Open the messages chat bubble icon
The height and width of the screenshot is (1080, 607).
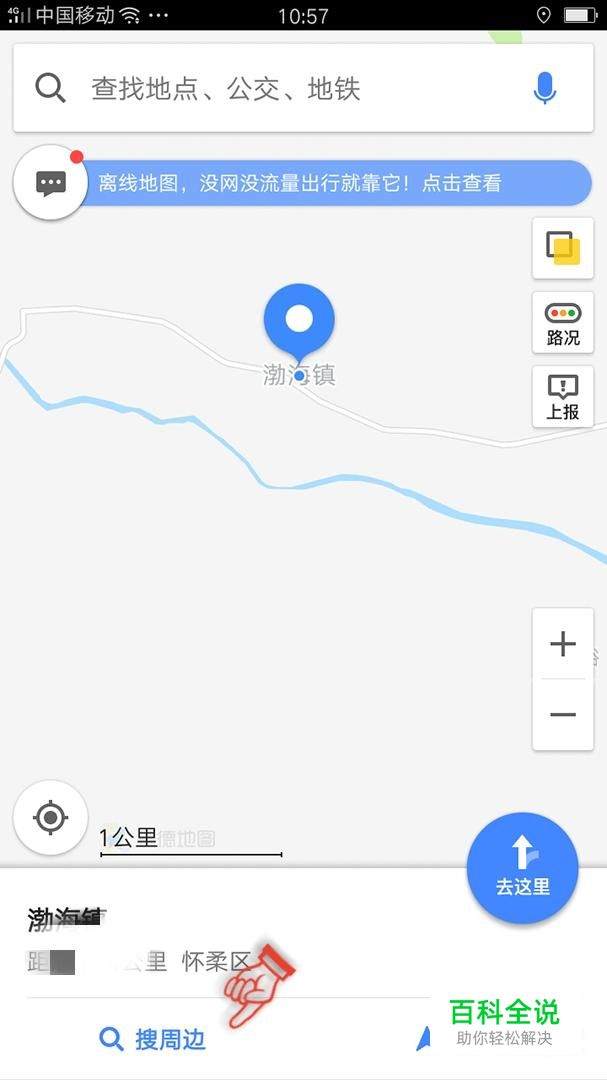pyautogui.click(x=51, y=183)
